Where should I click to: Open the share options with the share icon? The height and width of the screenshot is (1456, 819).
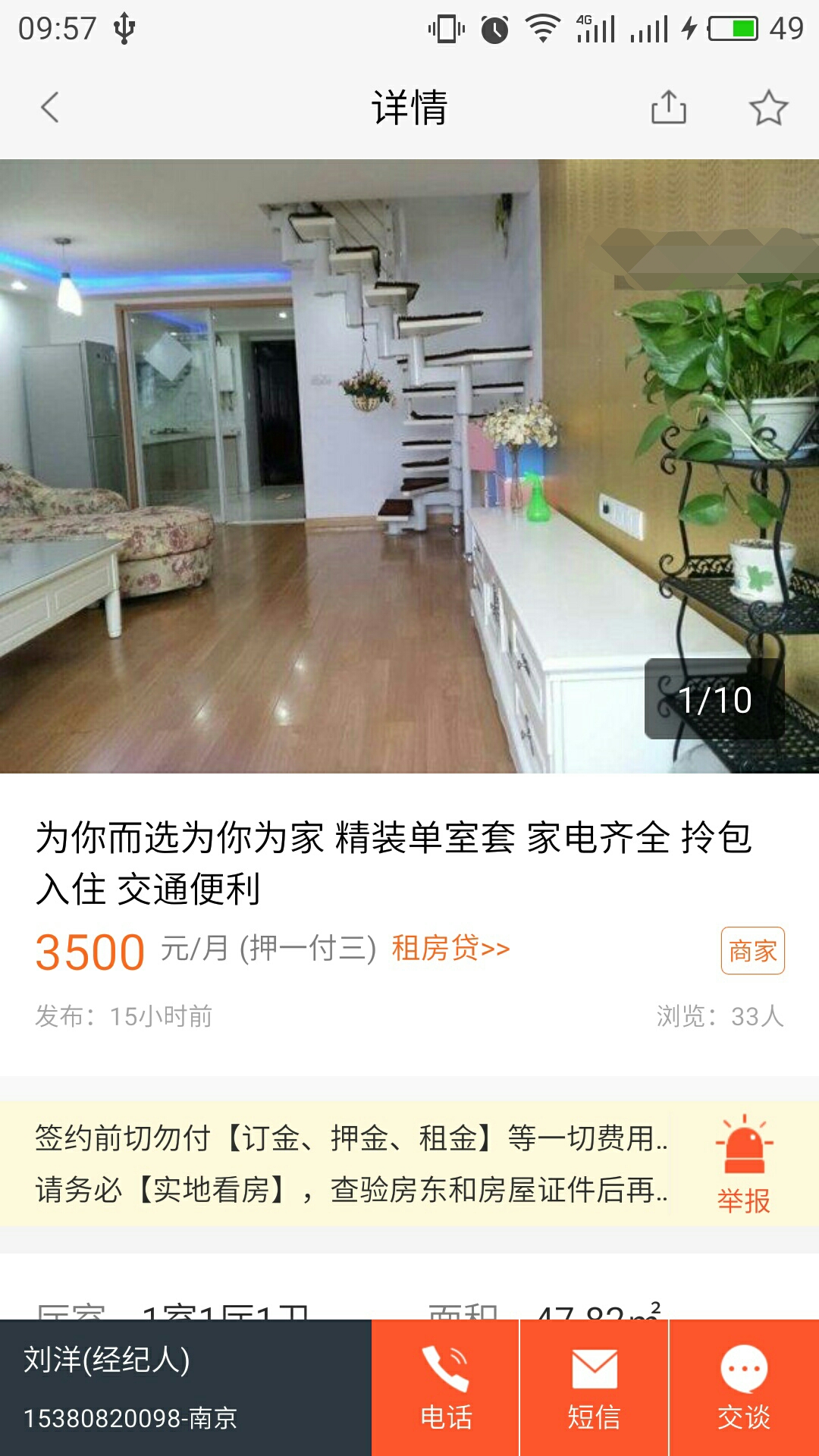667,108
